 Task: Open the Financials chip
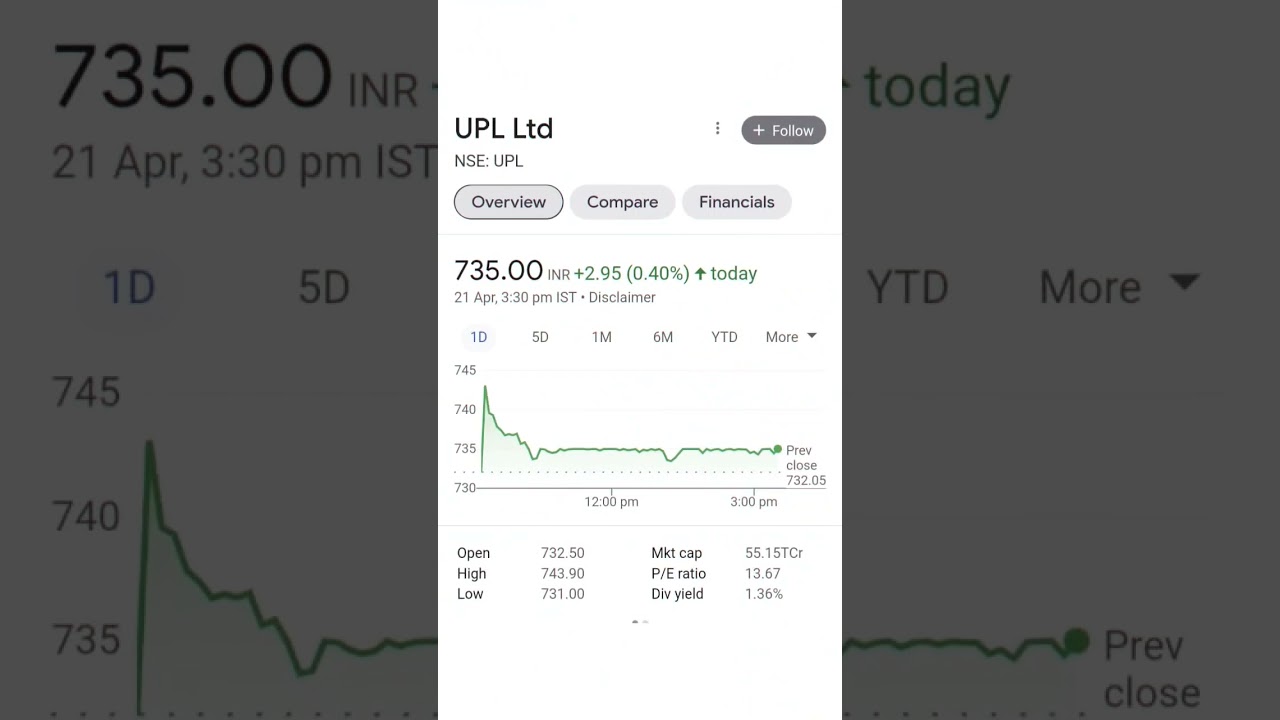(x=736, y=202)
